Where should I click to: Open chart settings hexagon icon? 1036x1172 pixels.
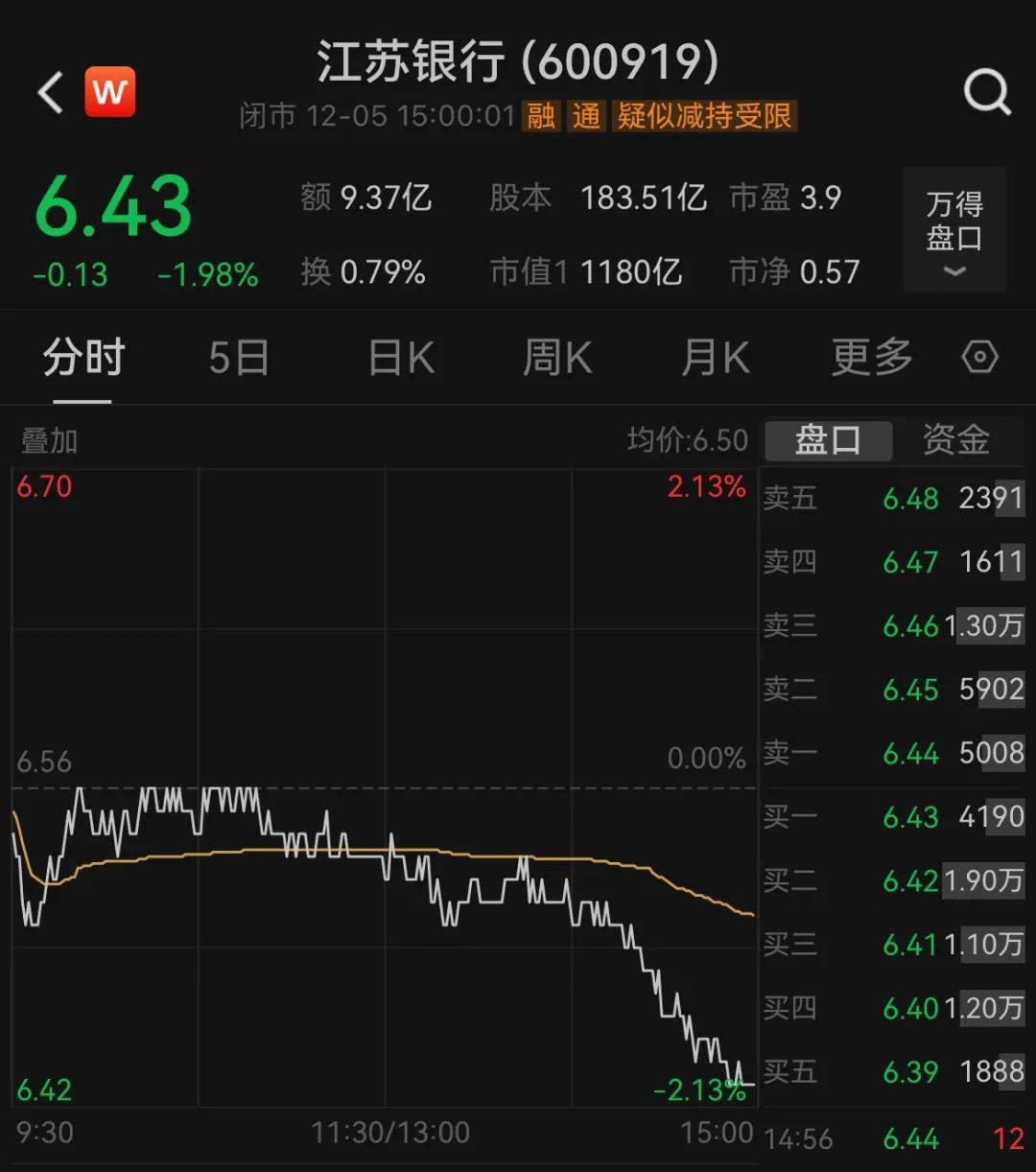click(979, 358)
